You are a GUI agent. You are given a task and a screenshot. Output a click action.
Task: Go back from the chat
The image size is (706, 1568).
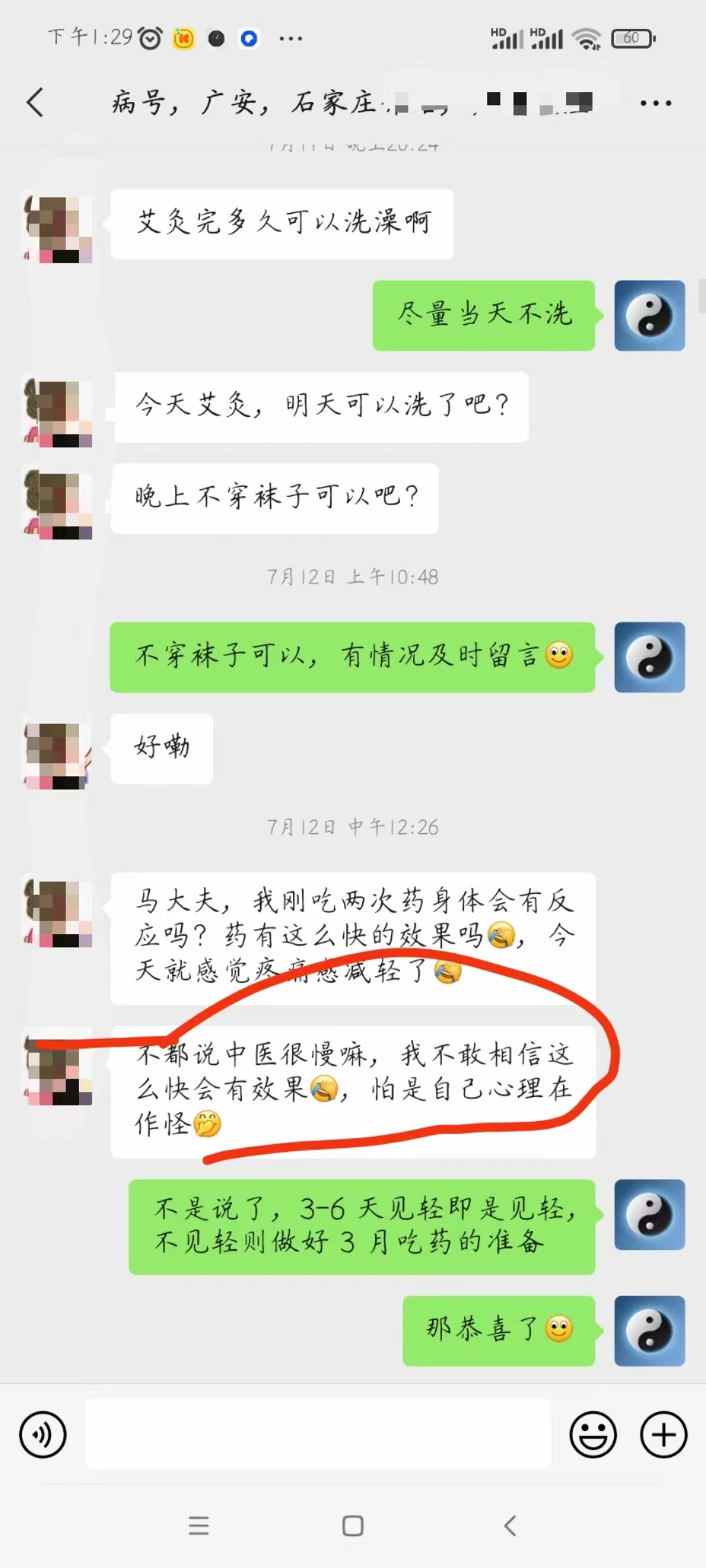tap(36, 103)
